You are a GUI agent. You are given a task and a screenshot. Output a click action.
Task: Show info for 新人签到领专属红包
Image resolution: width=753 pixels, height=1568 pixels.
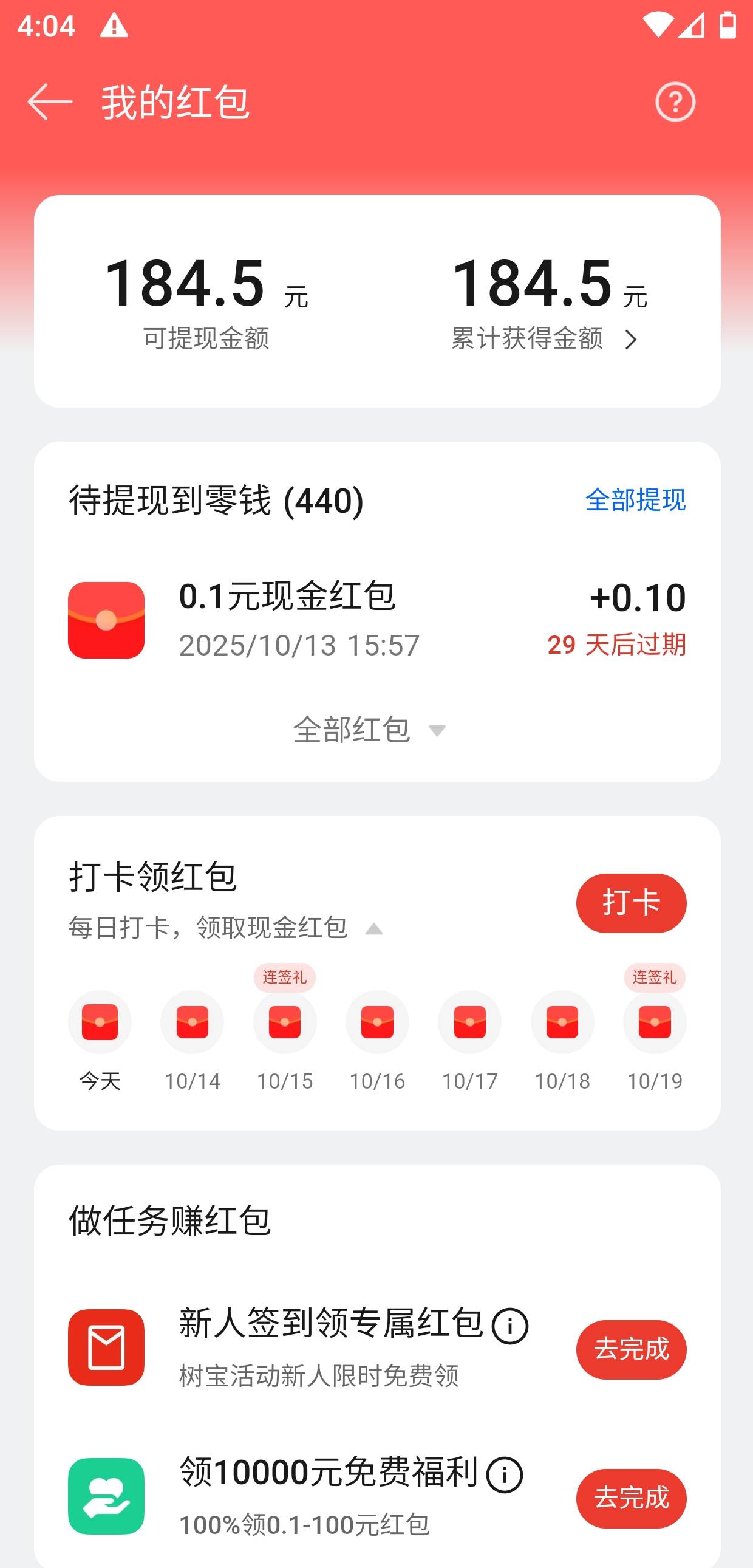(509, 1326)
